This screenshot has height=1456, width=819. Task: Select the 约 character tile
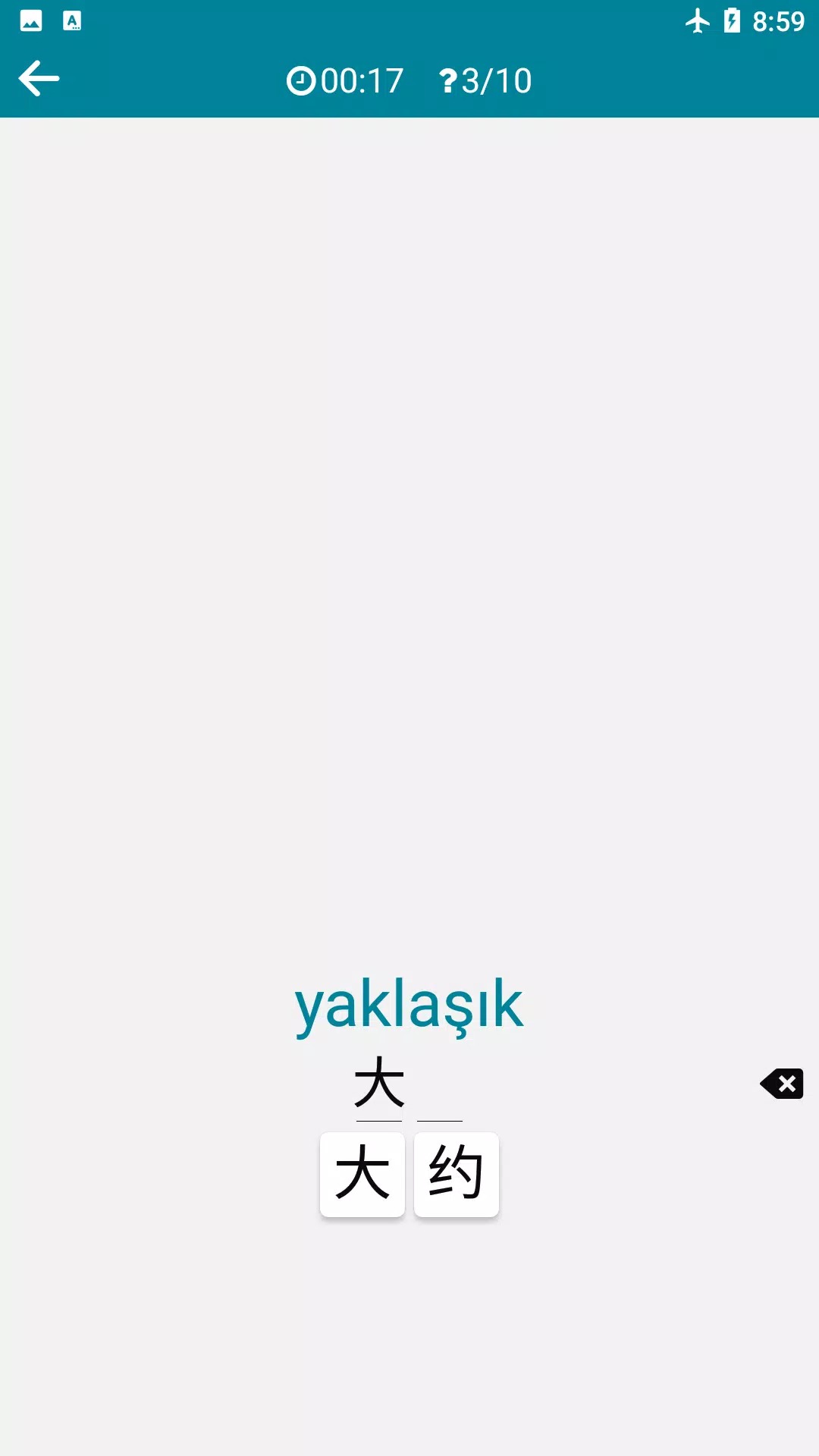pyautogui.click(x=457, y=1174)
